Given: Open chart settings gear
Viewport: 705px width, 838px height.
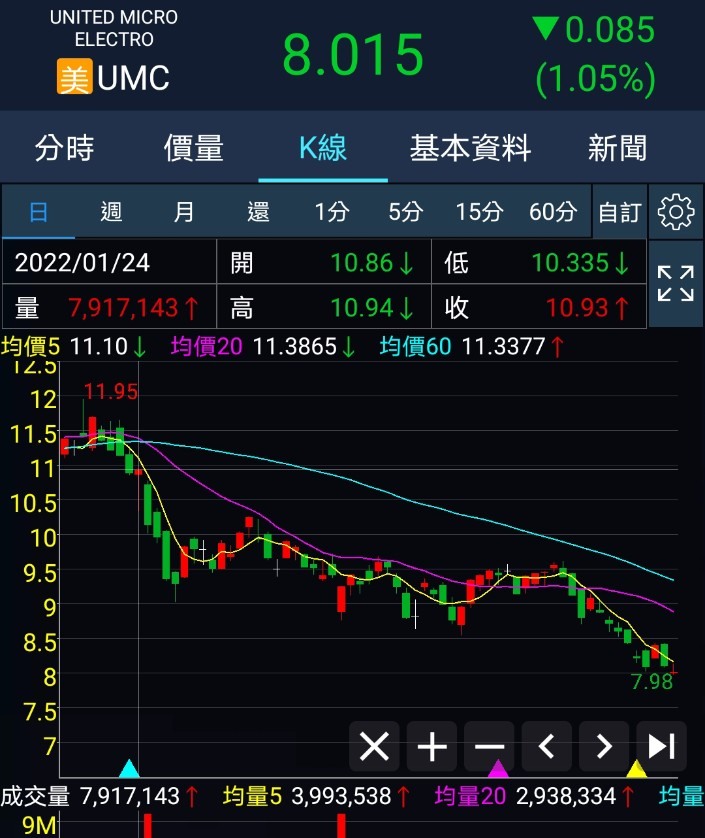Looking at the screenshot, I should 676,212.
